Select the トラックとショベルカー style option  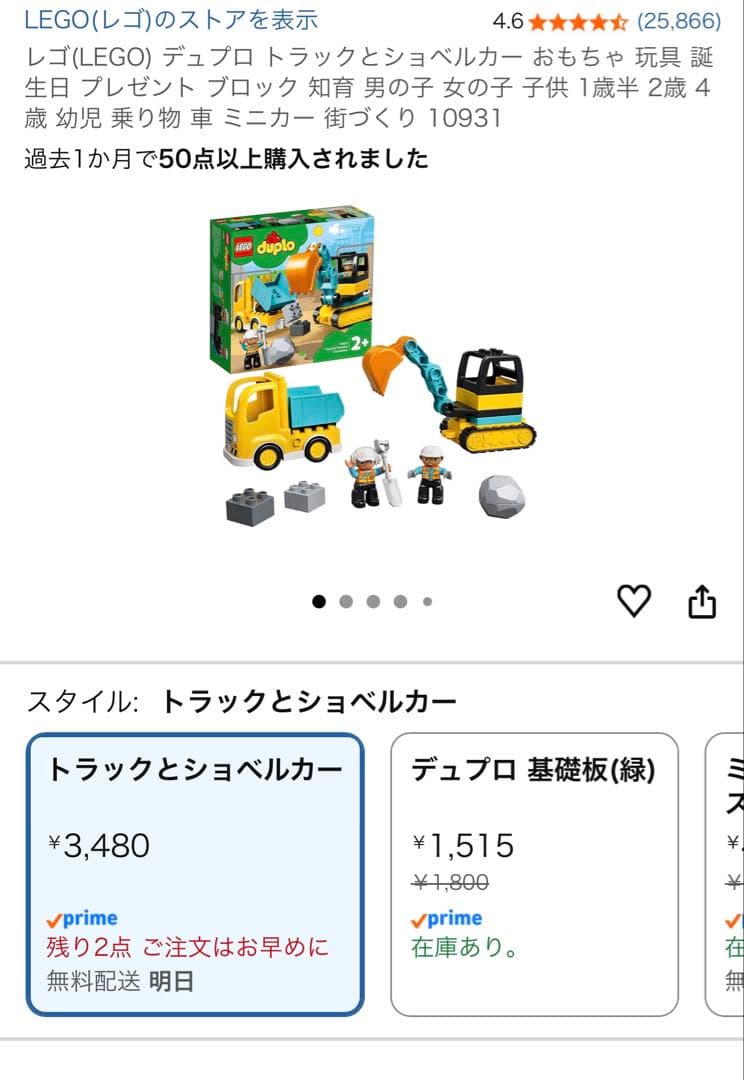(x=195, y=874)
